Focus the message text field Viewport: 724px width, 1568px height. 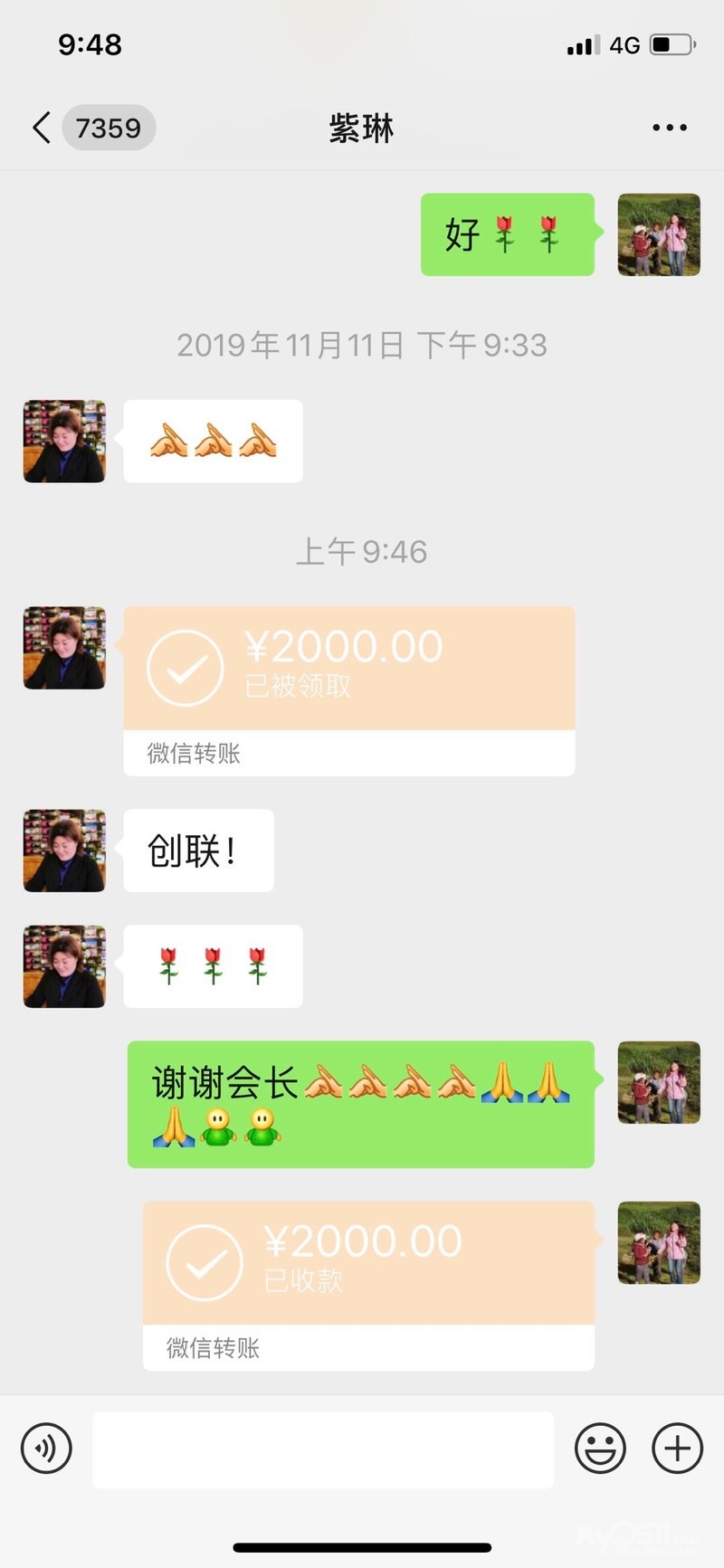point(323,1449)
